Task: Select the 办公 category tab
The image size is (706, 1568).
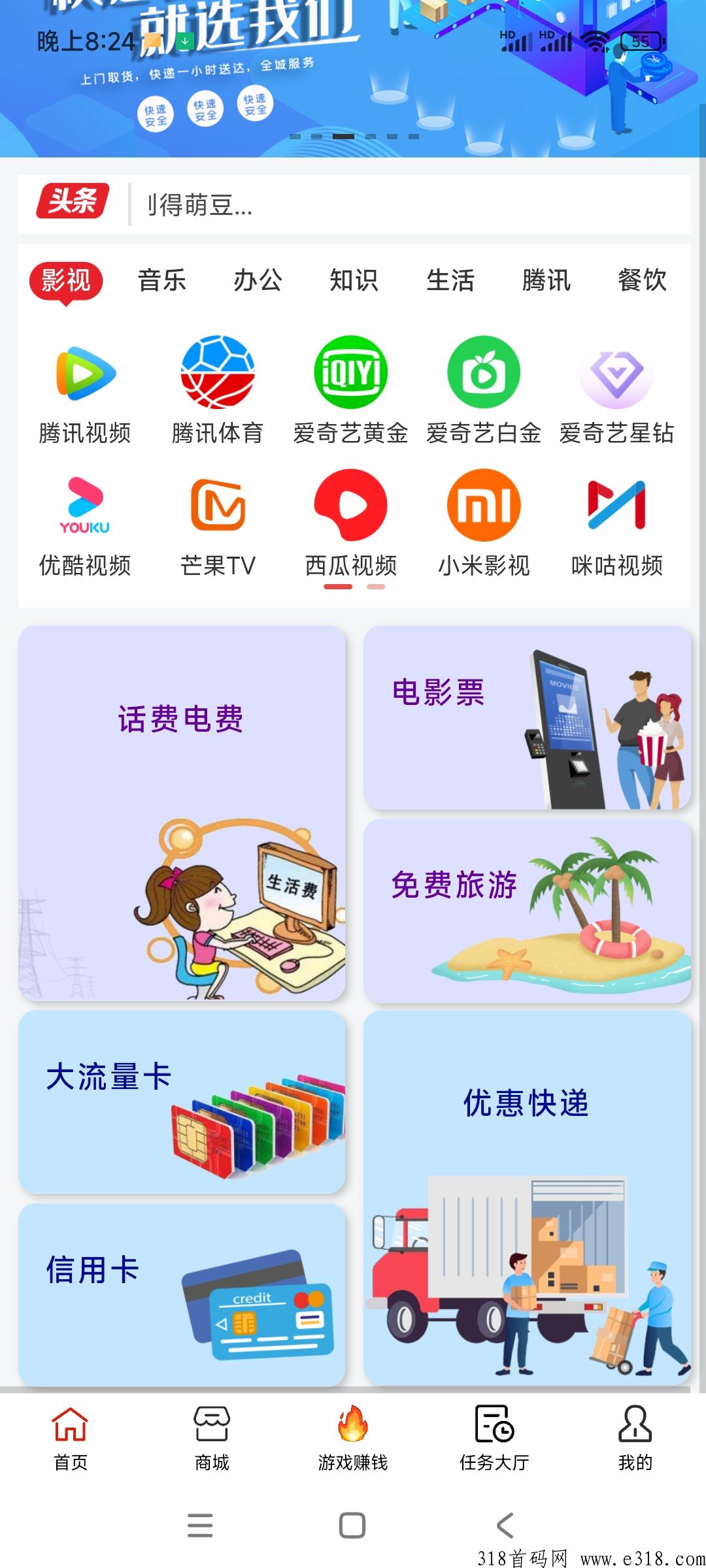Action: (x=258, y=280)
